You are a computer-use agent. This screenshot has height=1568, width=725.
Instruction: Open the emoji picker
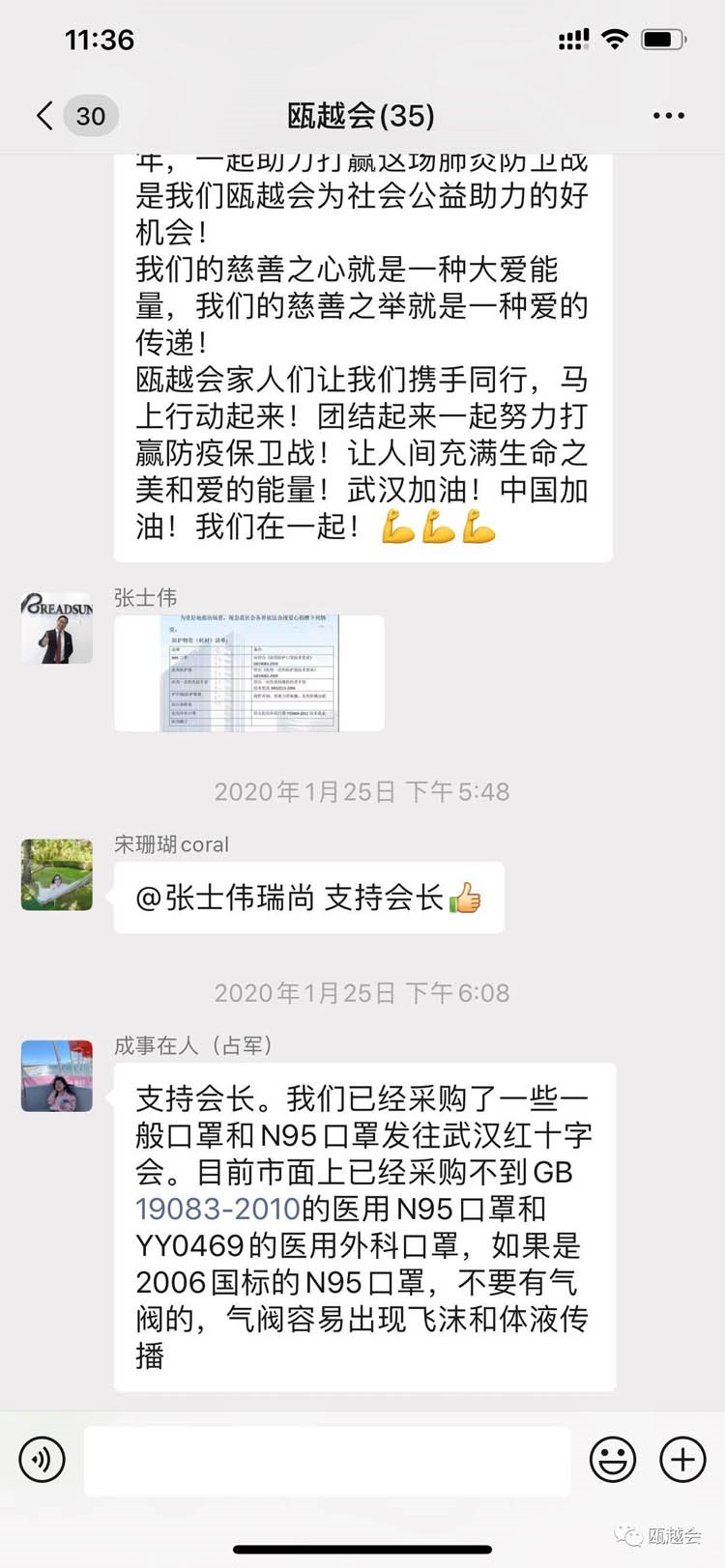[x=613, y=1458]
